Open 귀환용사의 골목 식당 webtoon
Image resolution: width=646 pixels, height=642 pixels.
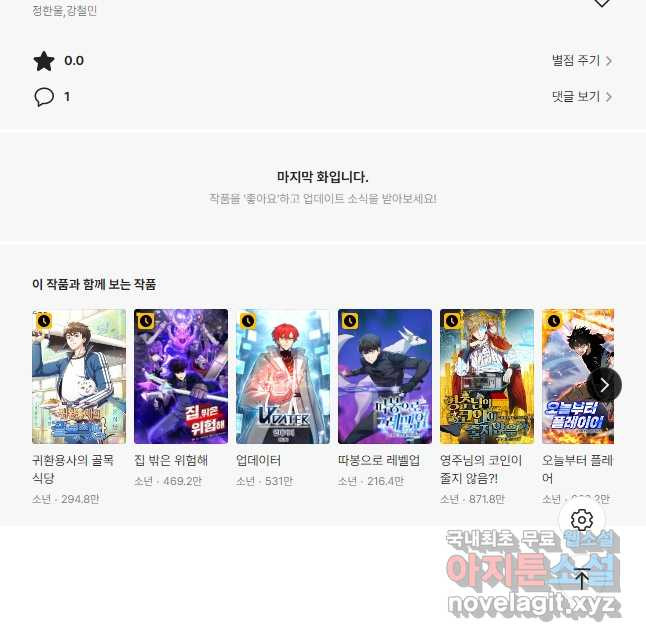click(79, 376)
